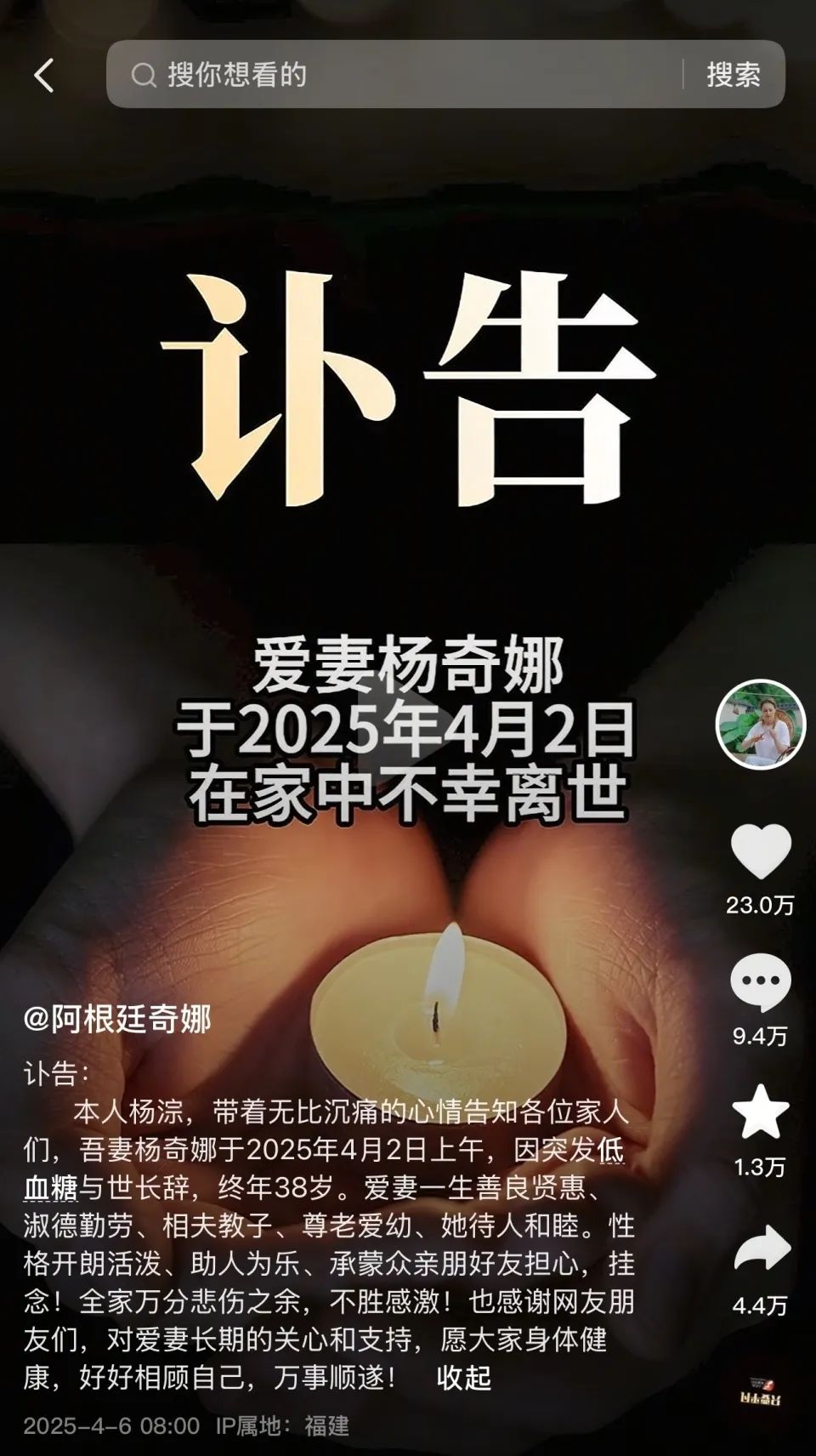The height and width of the screenshot is (1456, 816).
Task: Collapse the caption with 收起
Action: pyautogui.click(x=463, y=1378)
